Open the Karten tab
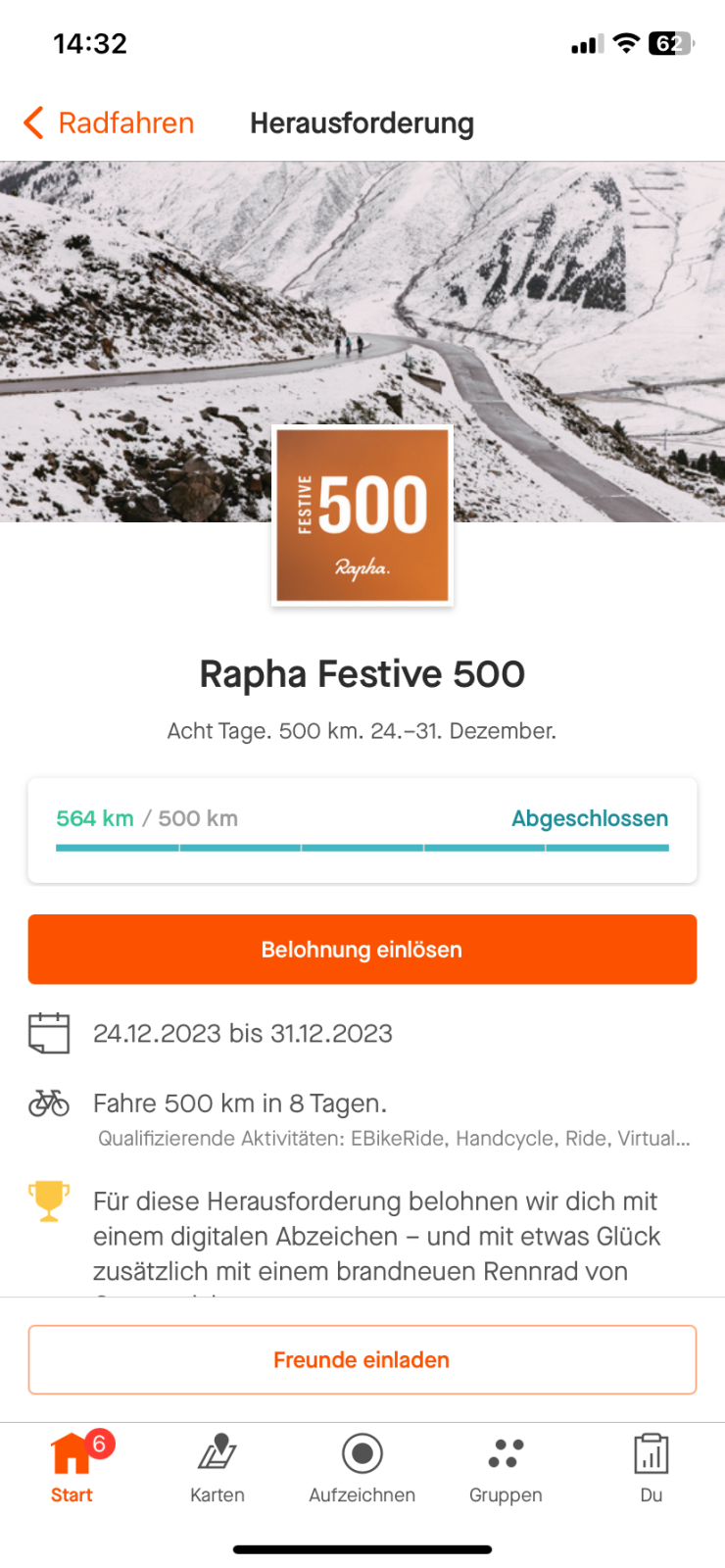Viewport: 725px width, 1568px height. 217,1466
